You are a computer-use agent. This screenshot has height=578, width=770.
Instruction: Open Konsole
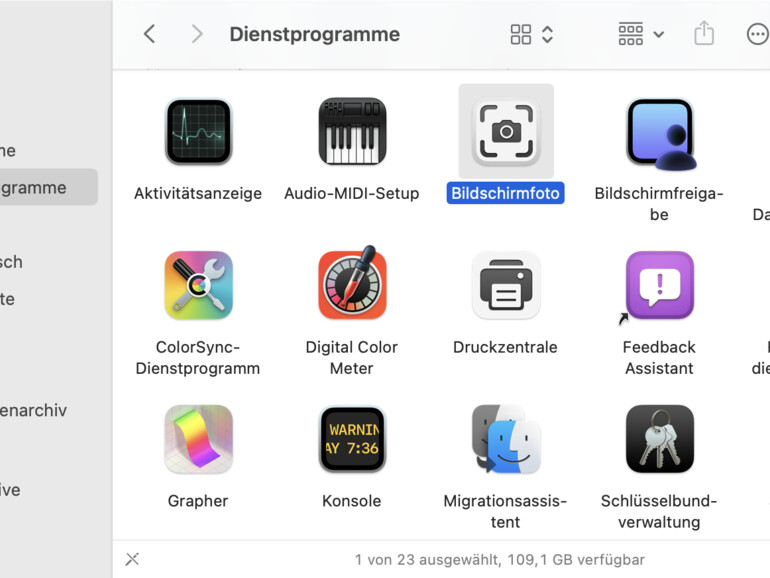[x=352, y=440]
